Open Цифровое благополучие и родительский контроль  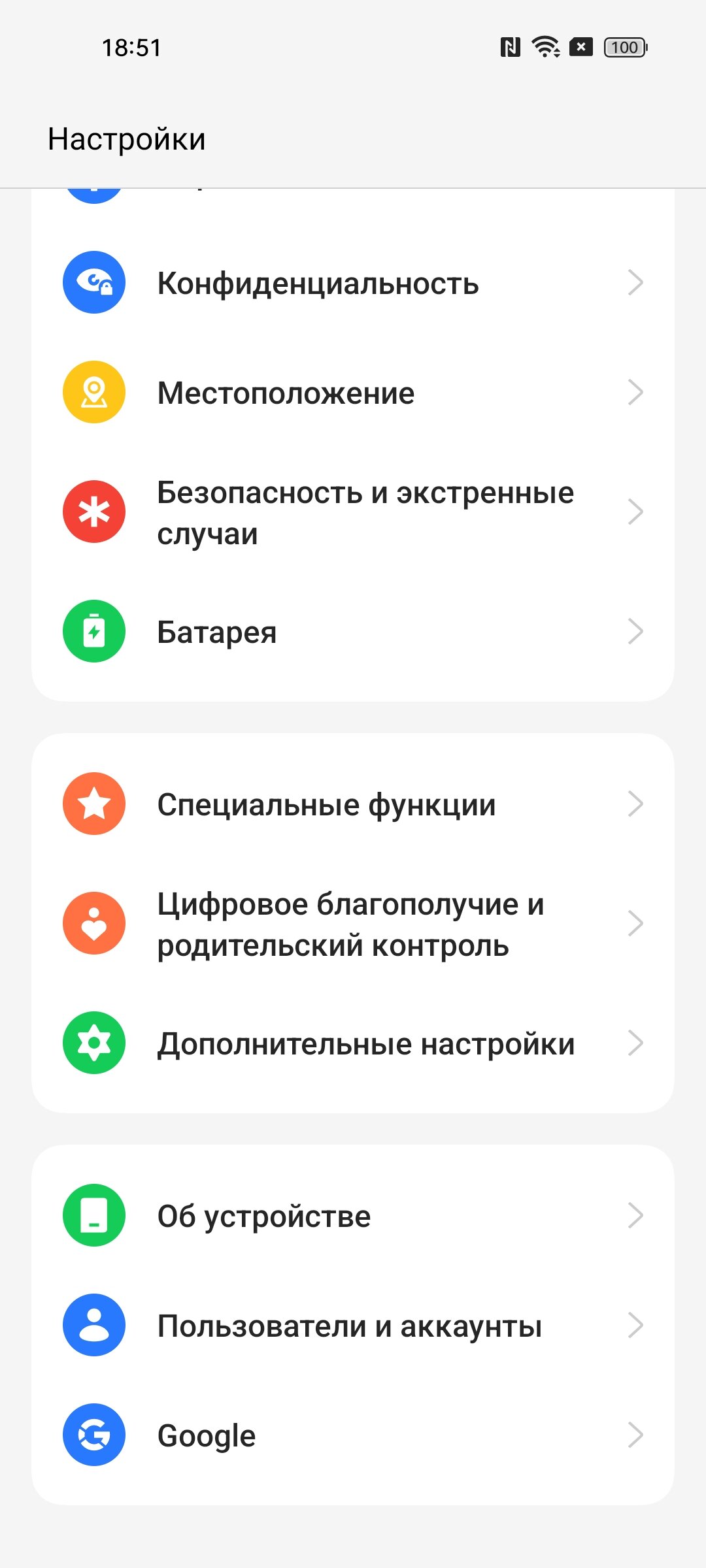point(353,923)
